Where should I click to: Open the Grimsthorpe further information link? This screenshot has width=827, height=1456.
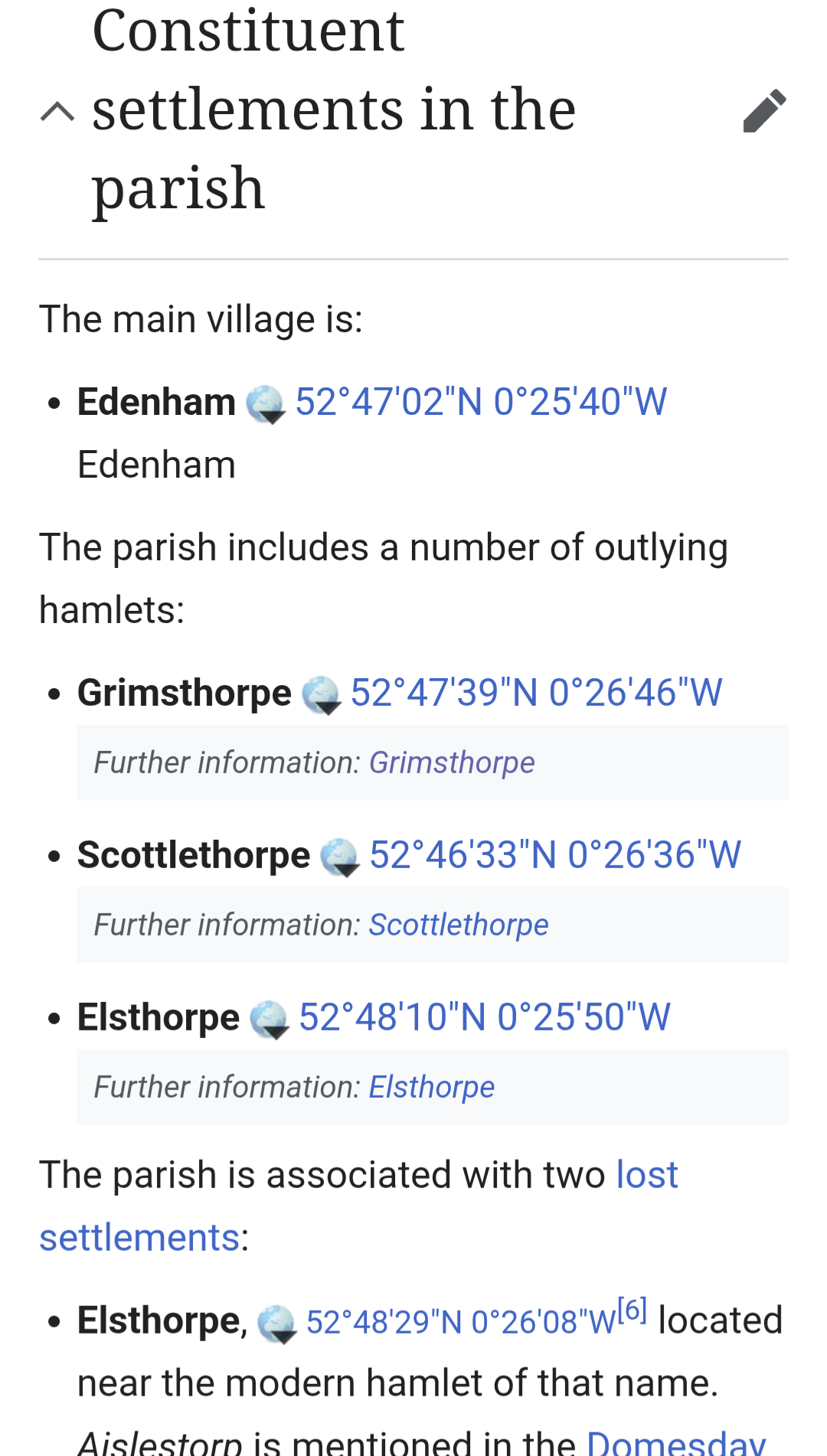coord(452,763)
